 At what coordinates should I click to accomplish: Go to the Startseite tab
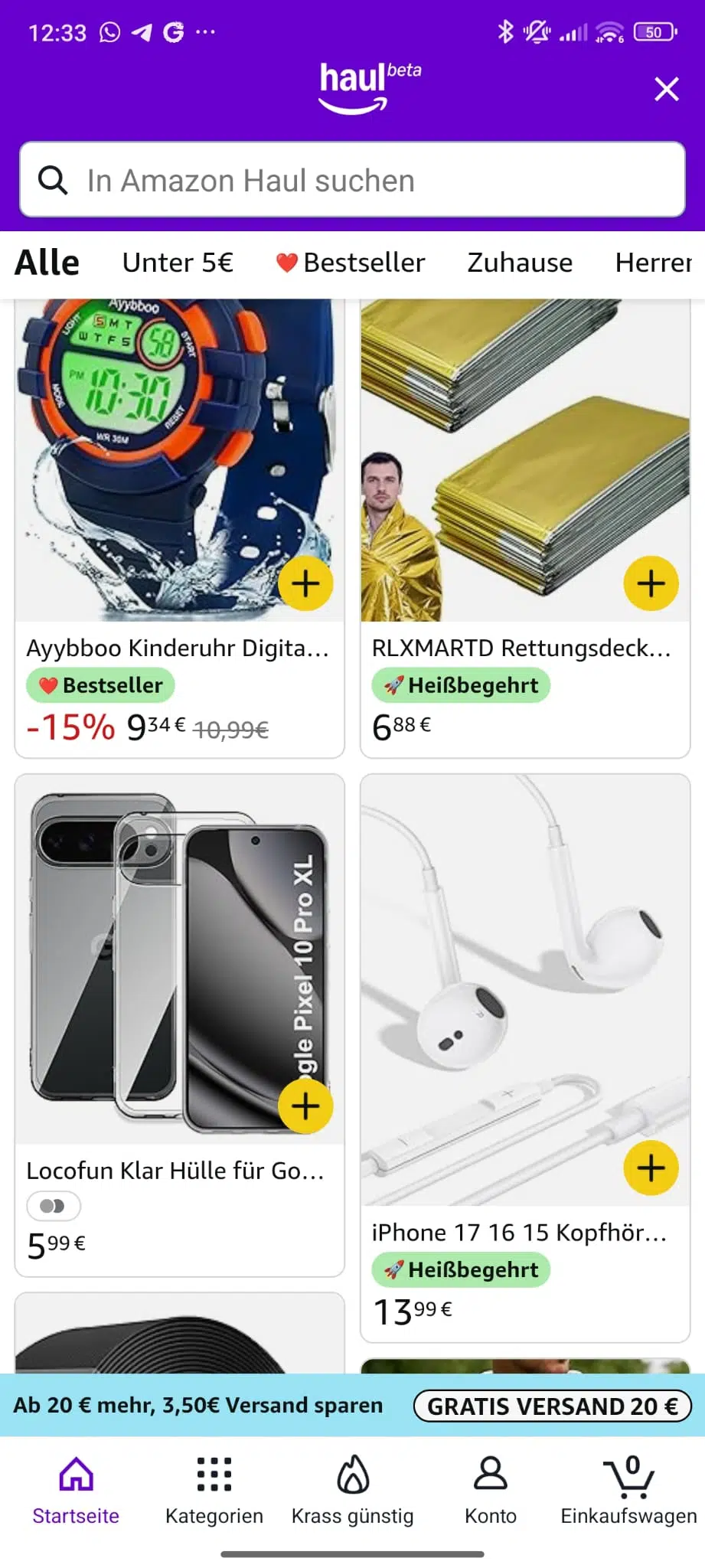pos(76,1490)
